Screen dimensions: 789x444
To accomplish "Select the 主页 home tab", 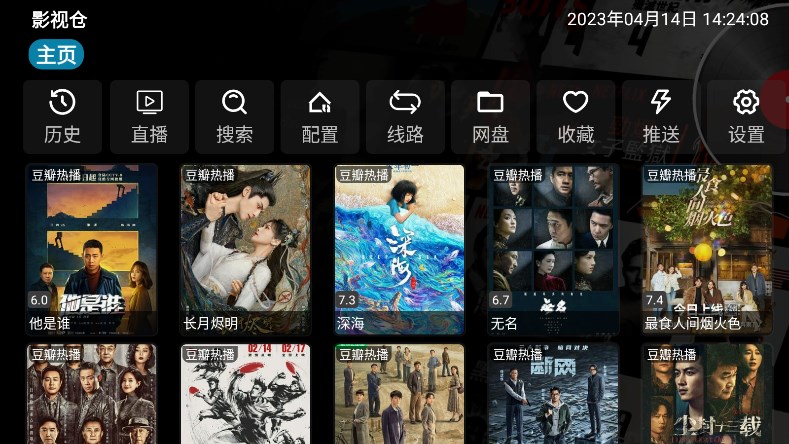I will 56,55.
